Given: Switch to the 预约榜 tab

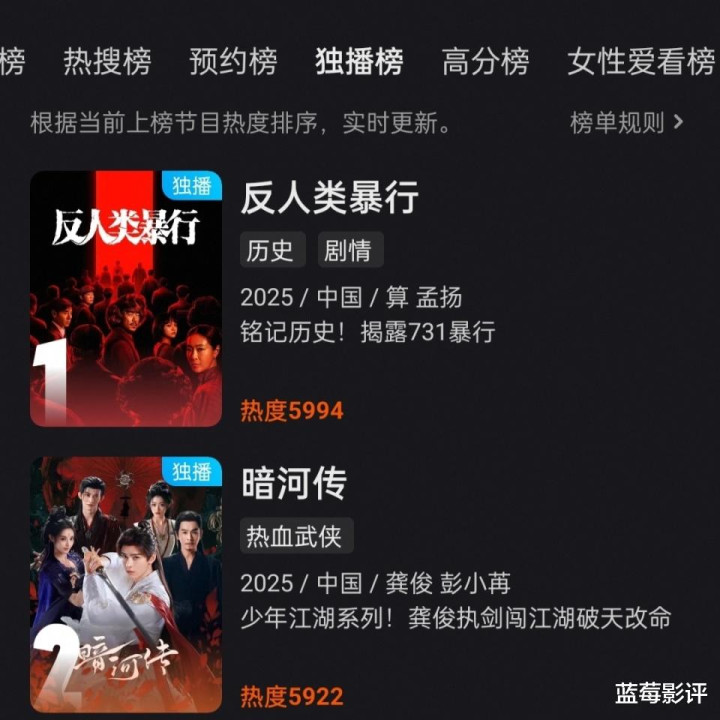Looking at the screenshot, I should tap(233, 62).
